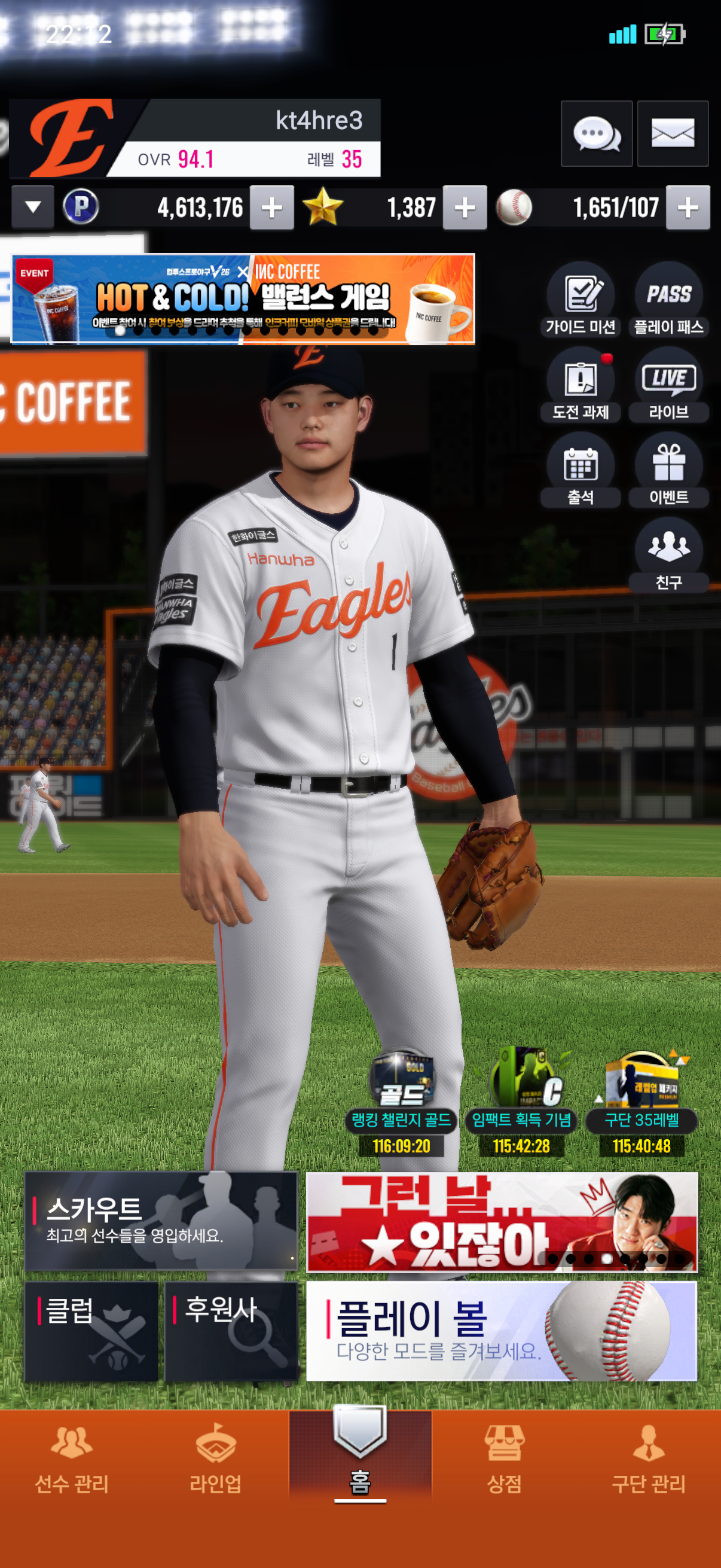
Task: Add more P points with plus button
Action: 272,208
